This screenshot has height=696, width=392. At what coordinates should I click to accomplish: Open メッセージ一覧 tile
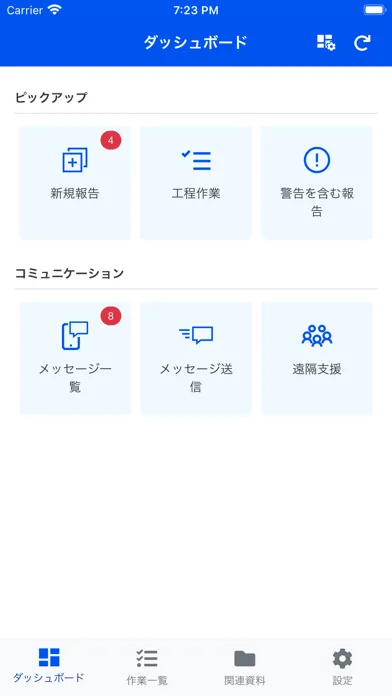pos(75,358)
